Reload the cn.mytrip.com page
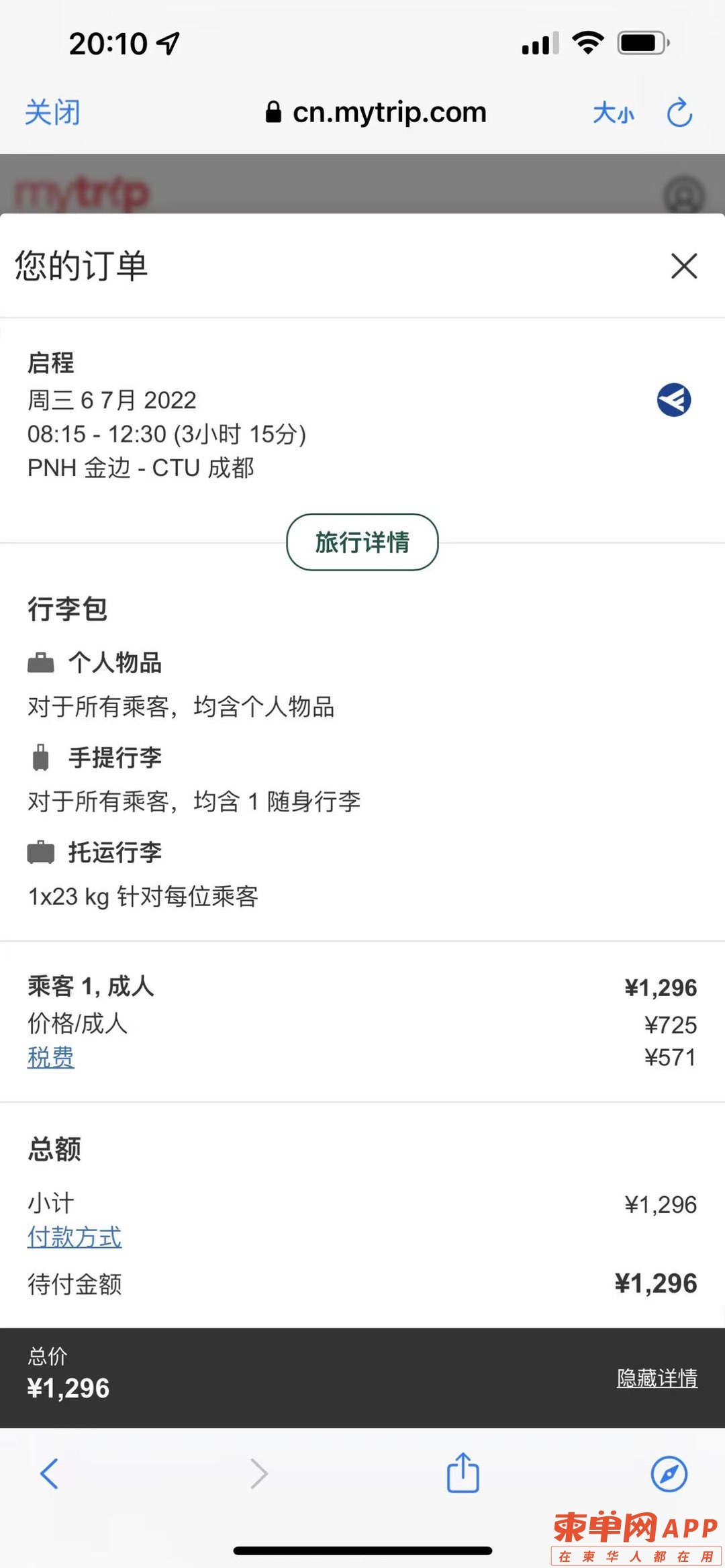The height and width of the screenshot is (1568, 725). point(679,112)
